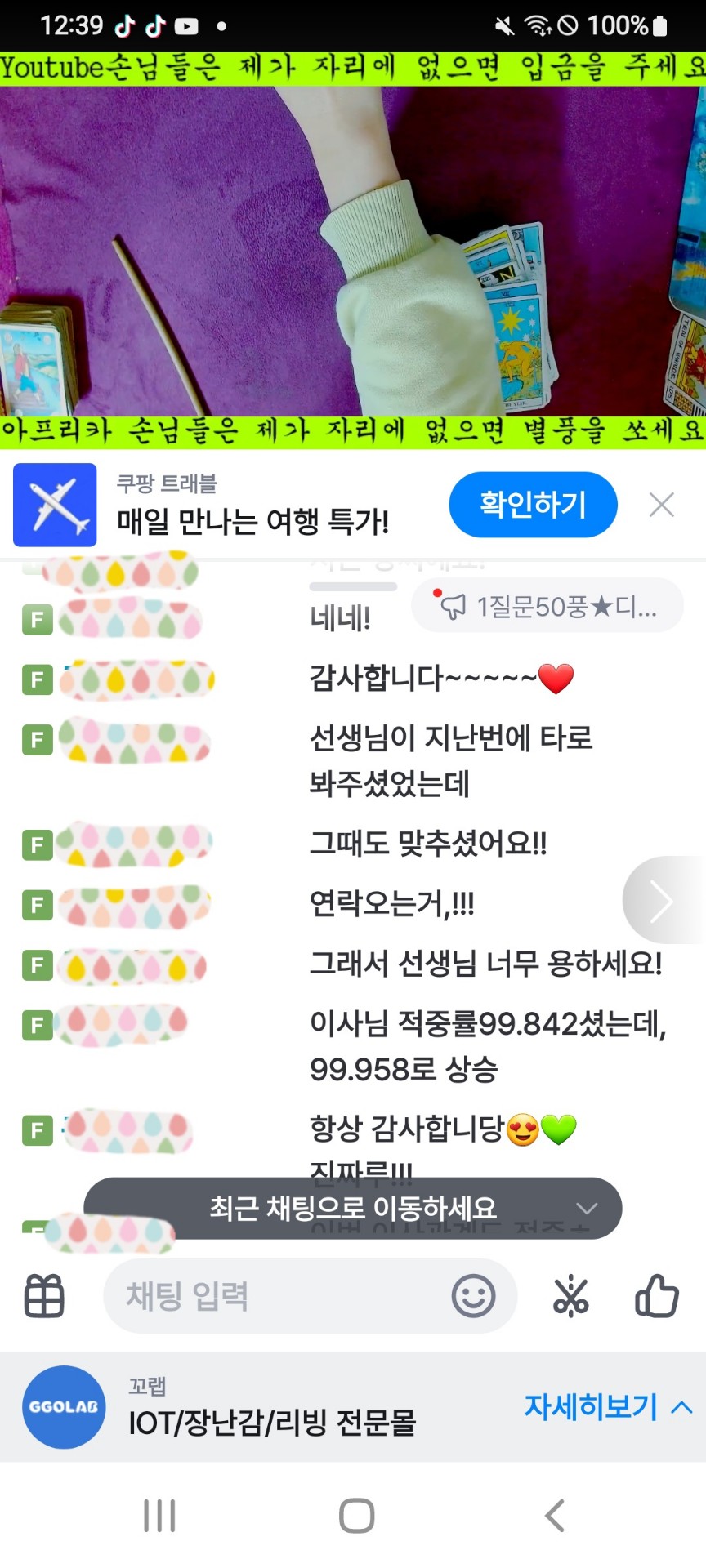Like the live stream with thumbs up

pyautogui.click(x=656, y=1296)
